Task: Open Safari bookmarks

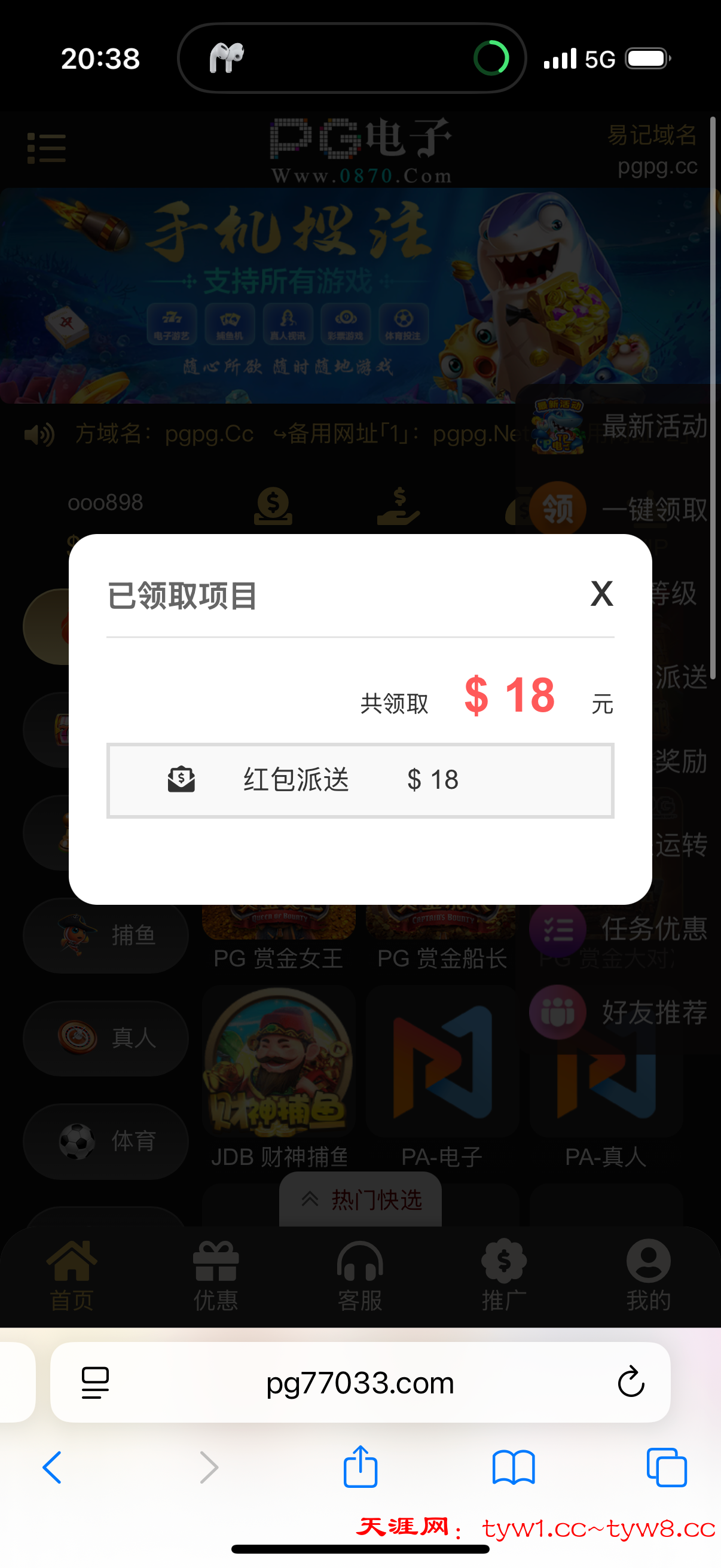Action: coord(514,1467)
